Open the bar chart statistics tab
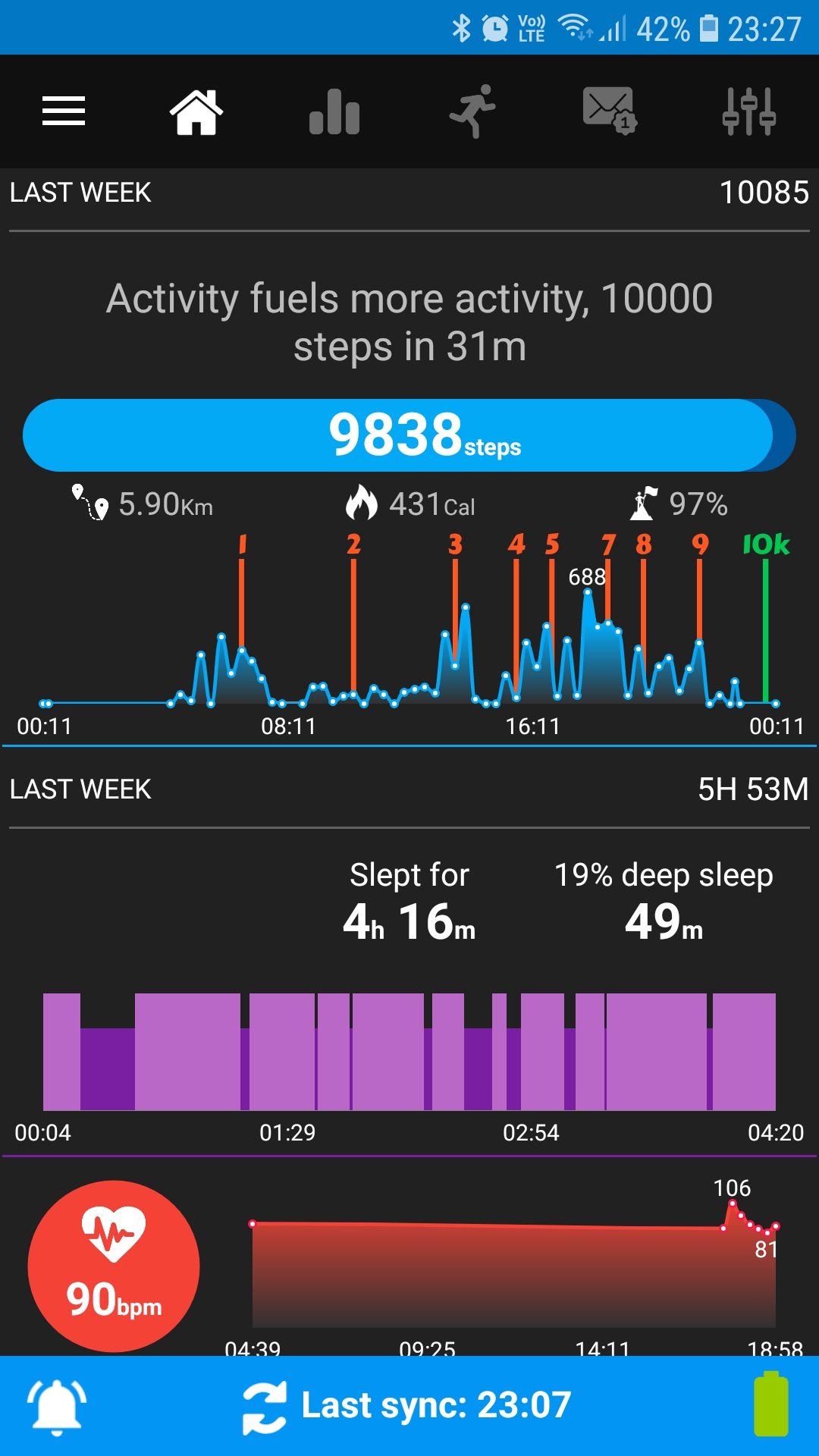Image resolution: width=819 pixels, height=1456 pixels. pyautogui.click(x=334, y=111)
